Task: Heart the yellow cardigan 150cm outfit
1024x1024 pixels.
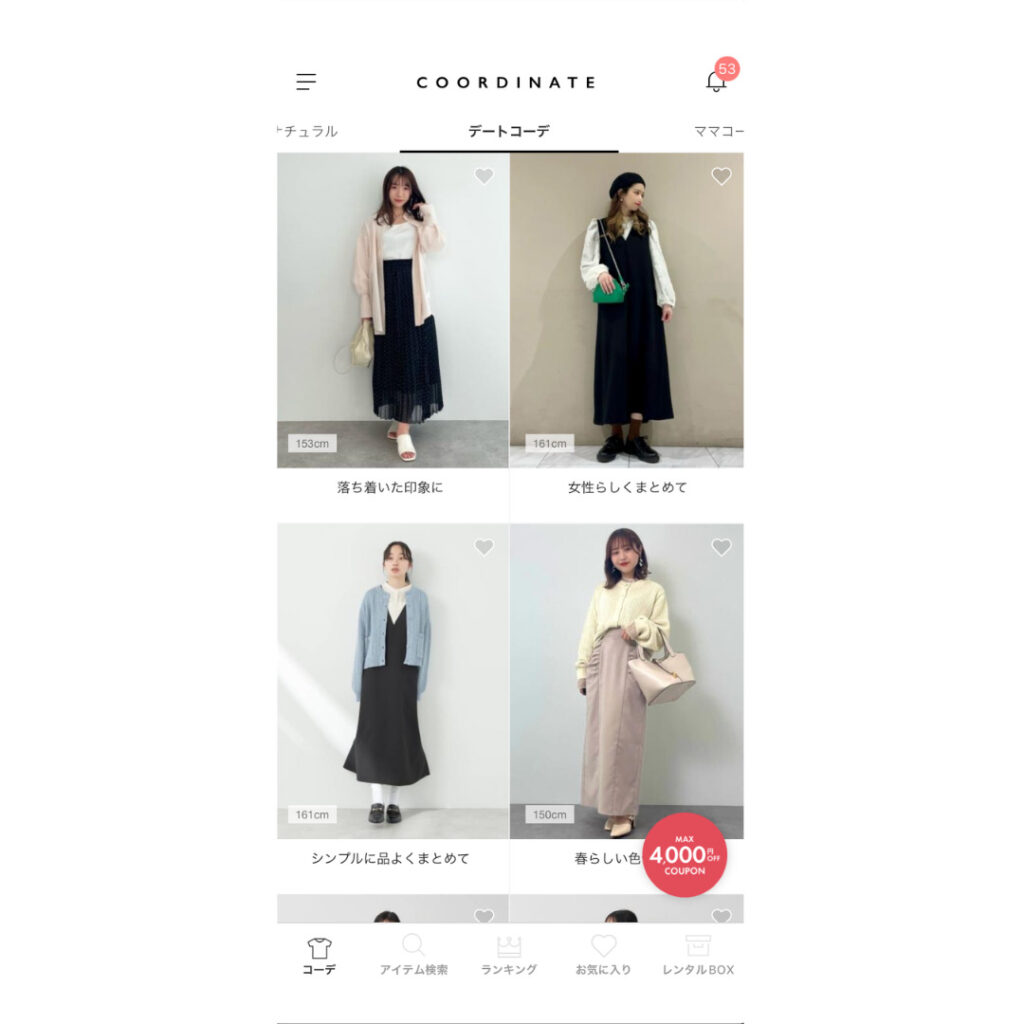Action: click(x=721, y=547)
